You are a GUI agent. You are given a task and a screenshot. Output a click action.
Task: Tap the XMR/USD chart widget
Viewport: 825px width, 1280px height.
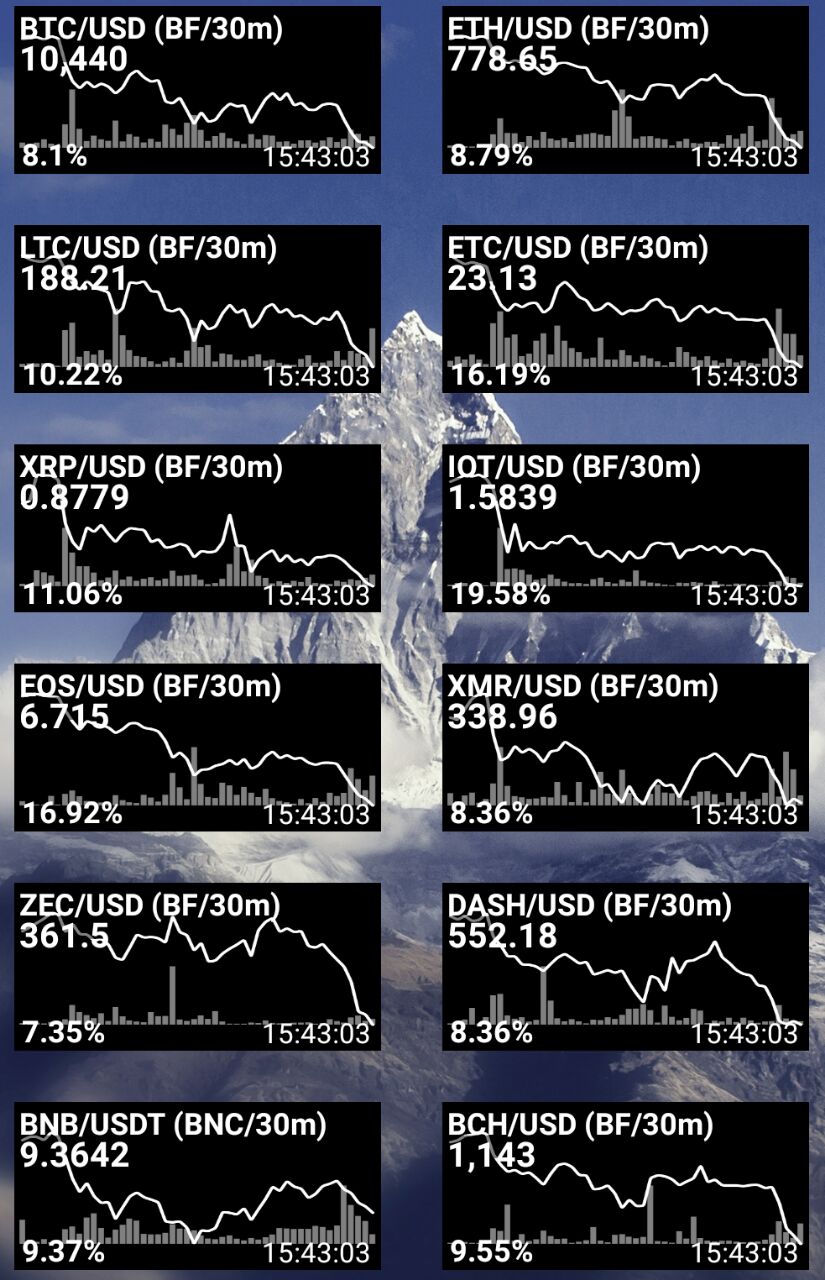click(625, 747)
